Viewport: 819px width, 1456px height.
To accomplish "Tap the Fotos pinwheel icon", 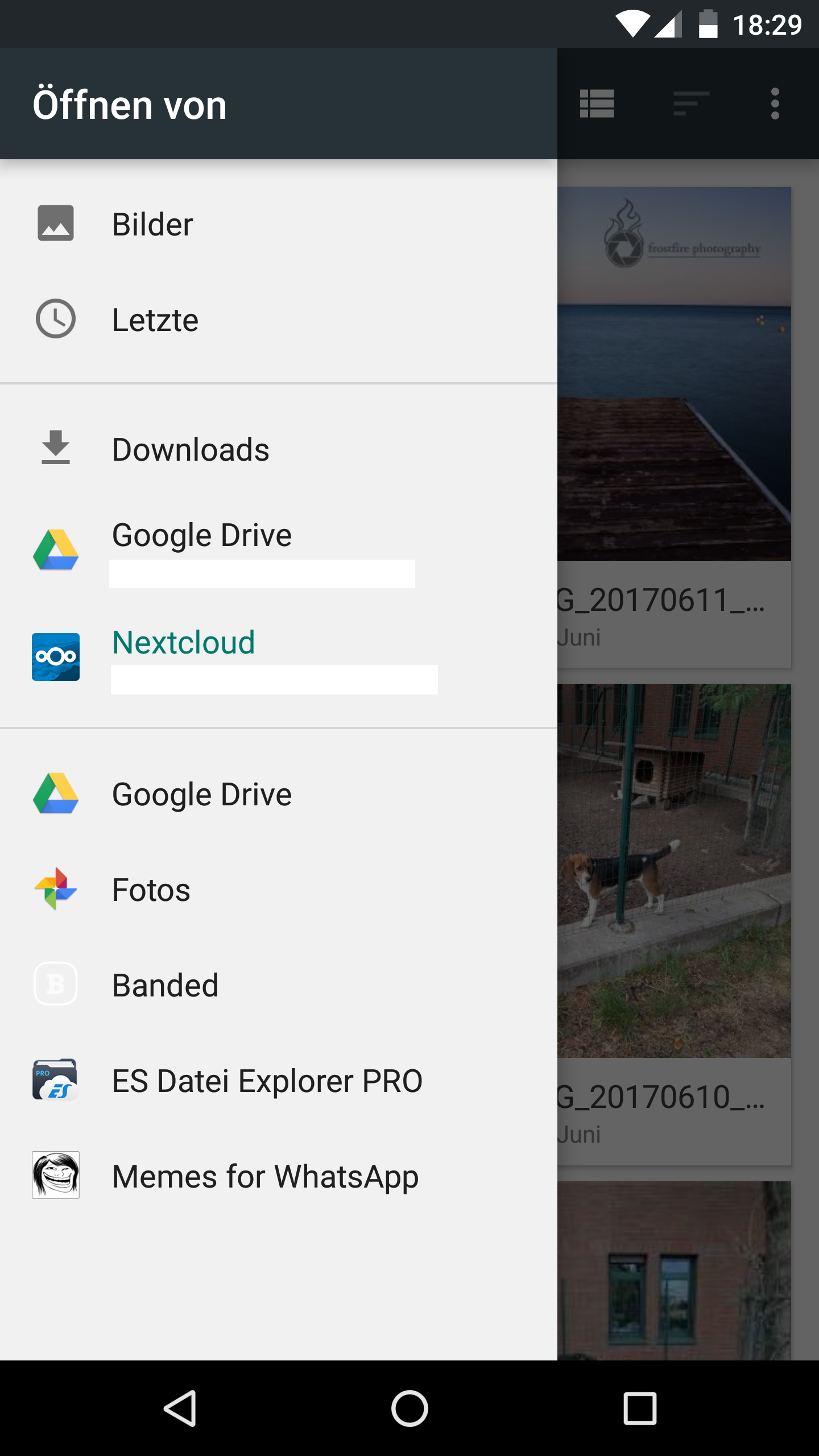I will [x=55, y=890].
